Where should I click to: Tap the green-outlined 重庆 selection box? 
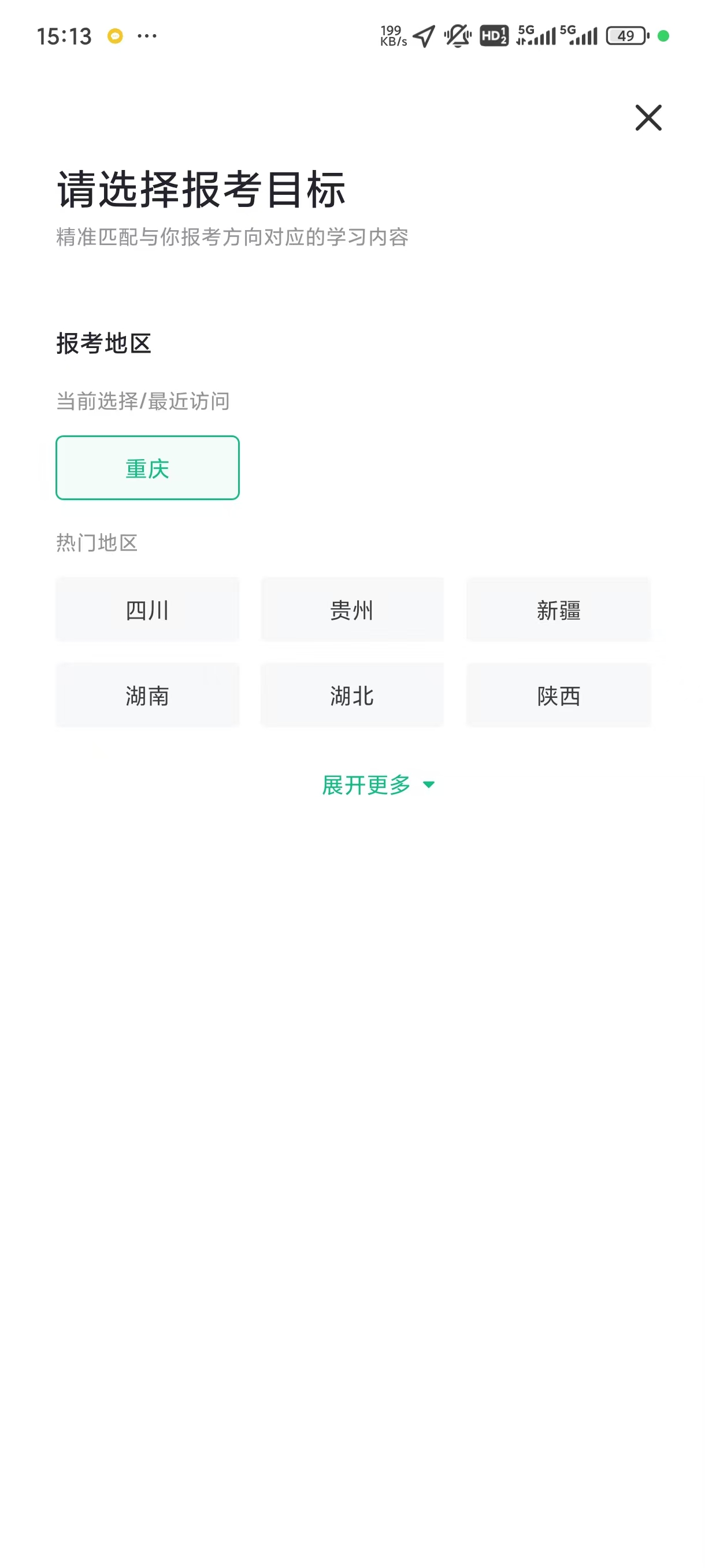point(147,468)
